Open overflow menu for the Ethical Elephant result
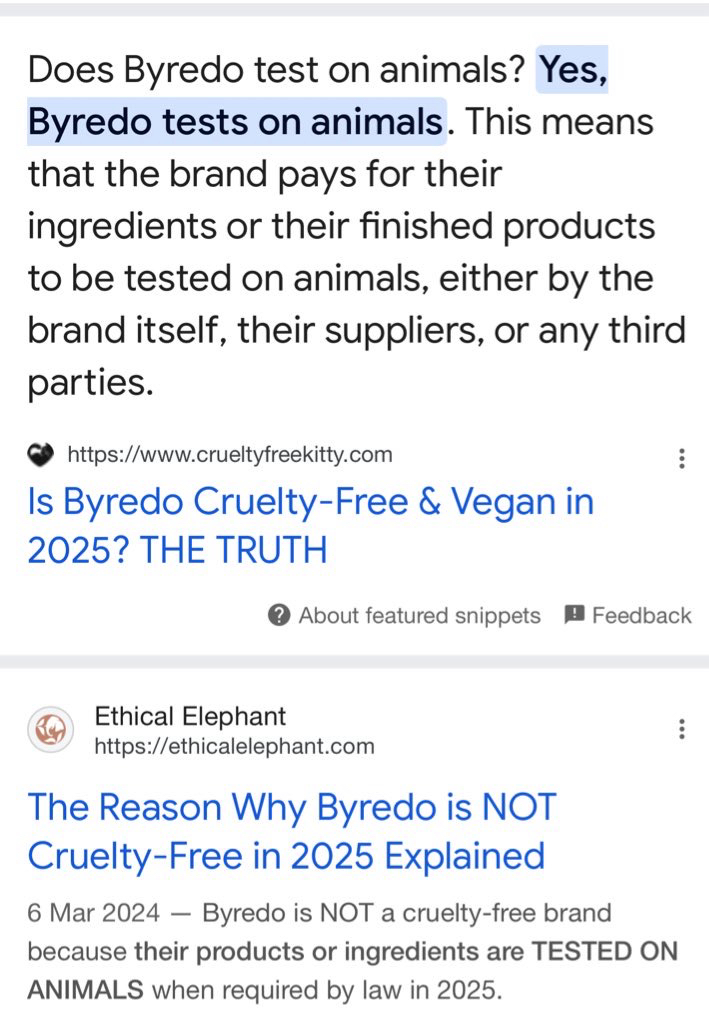 click(x=681, y=729)
